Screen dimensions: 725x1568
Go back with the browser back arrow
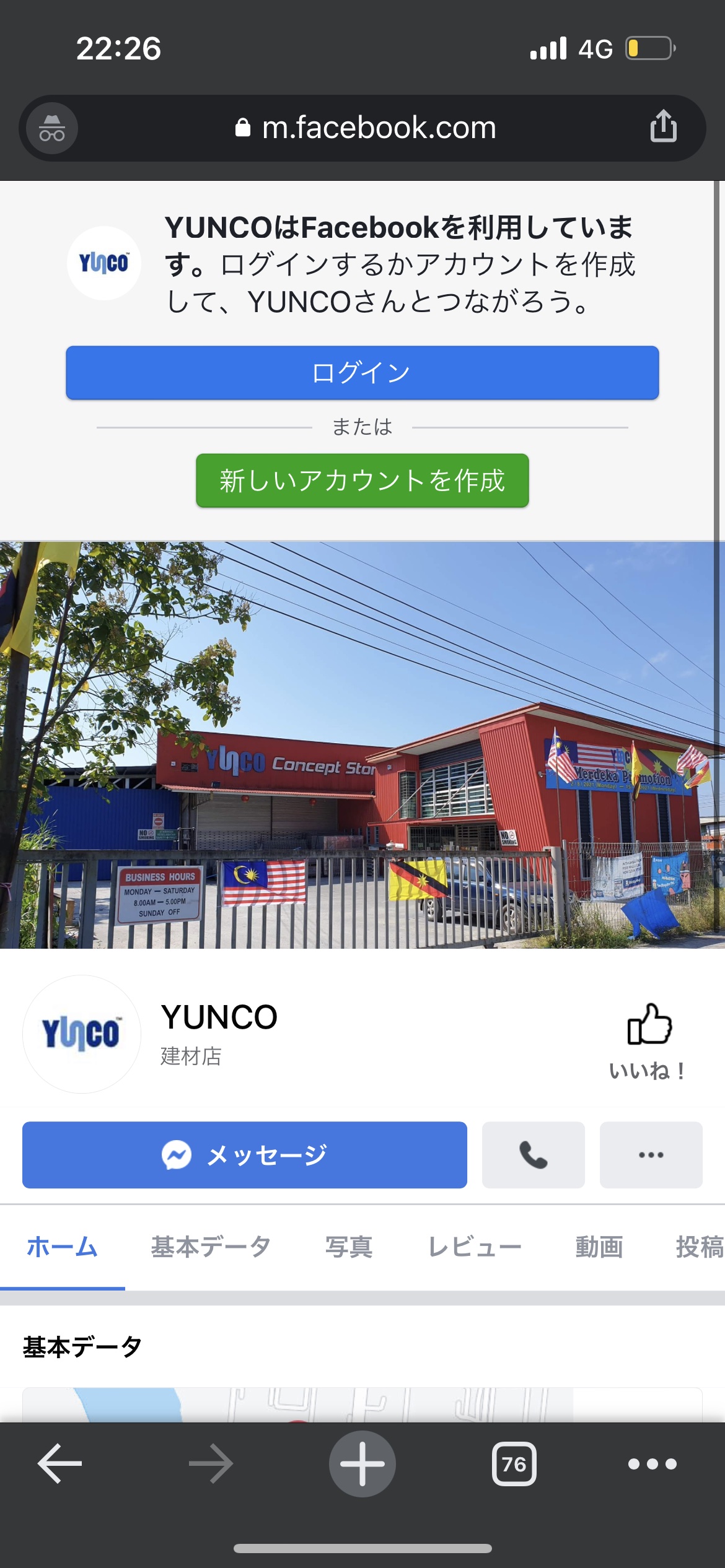coord(60,1464)
